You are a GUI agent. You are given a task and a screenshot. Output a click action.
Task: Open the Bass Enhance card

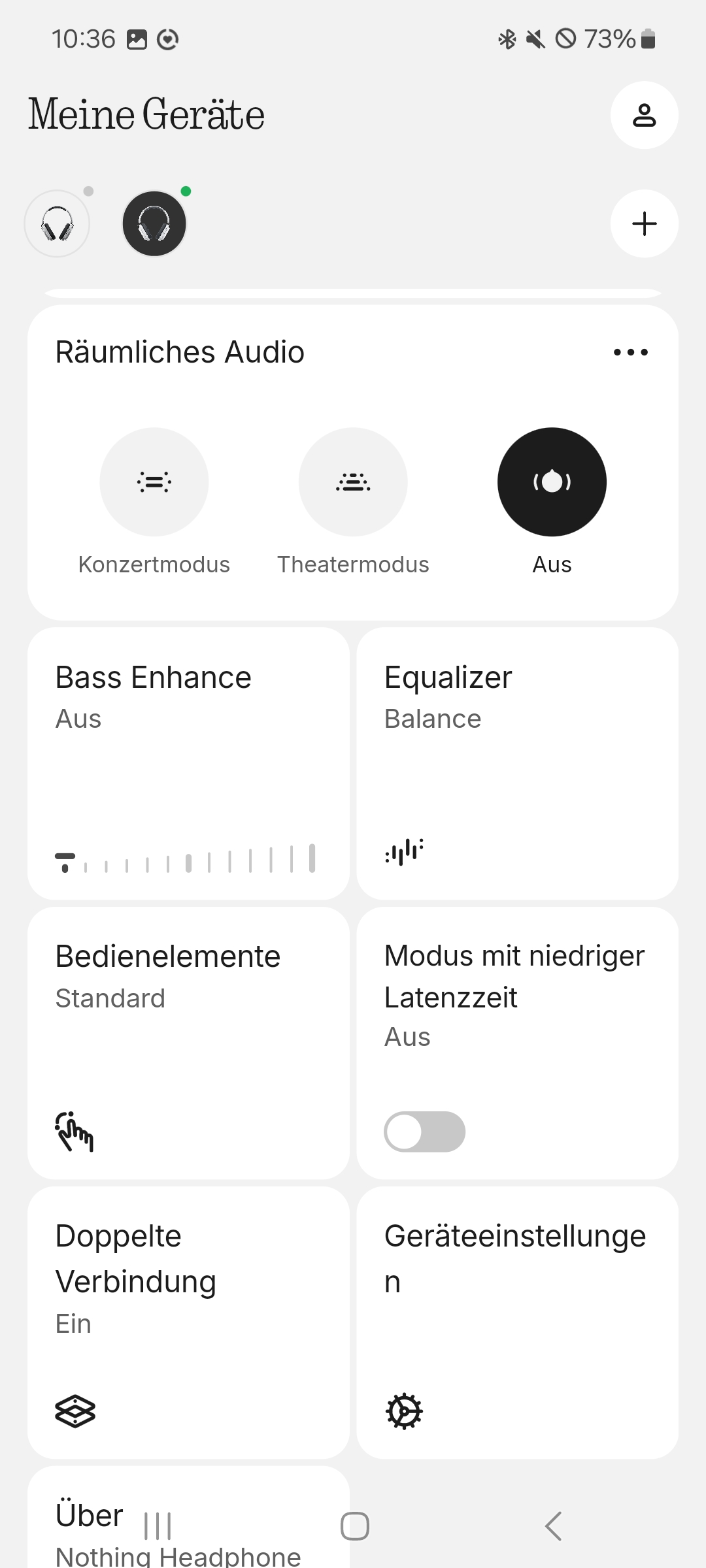(x=188, y=763)
